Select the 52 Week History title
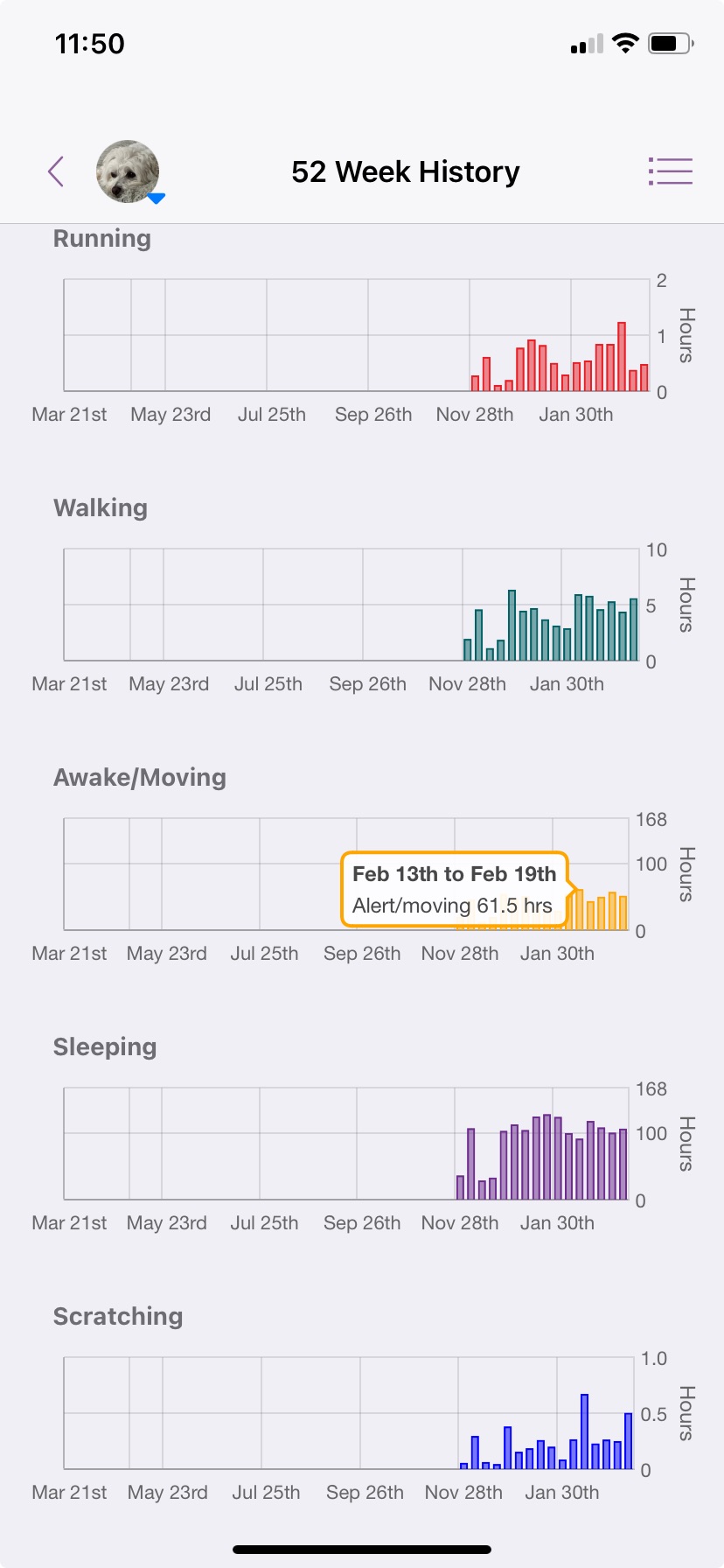724x1568 pixels. tap(404, 171)
